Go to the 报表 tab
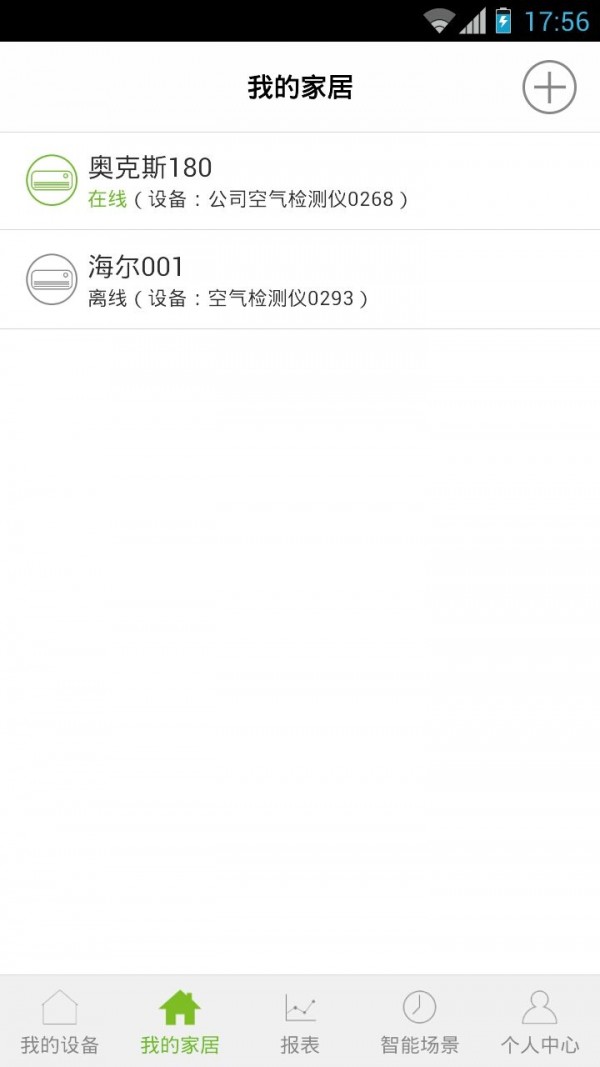This screenshot has width=600, height=1067. point(300,1022)
